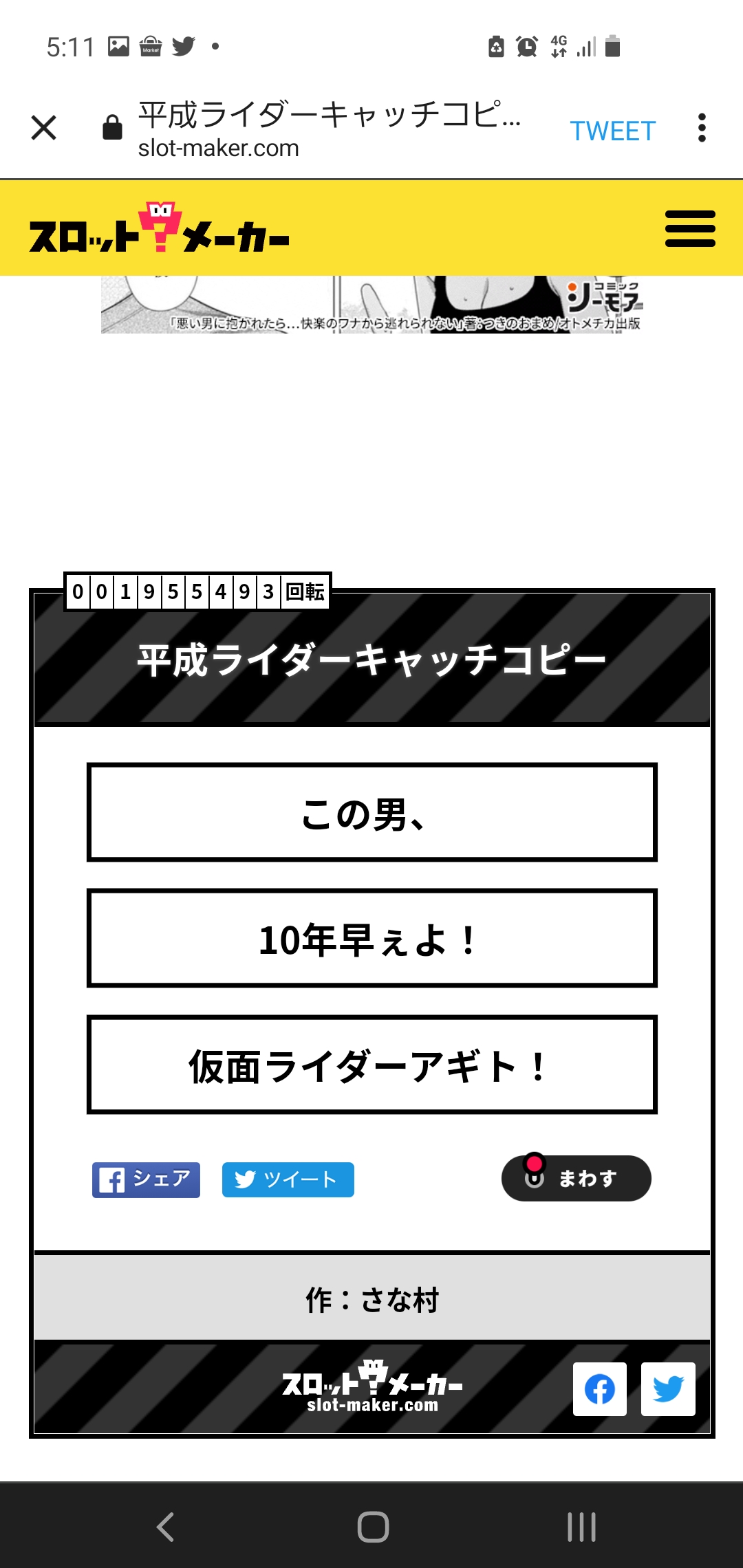
Task: Tap the Twitter icon in the footer
Action: pyautogui.click(x=667, y=1389)
